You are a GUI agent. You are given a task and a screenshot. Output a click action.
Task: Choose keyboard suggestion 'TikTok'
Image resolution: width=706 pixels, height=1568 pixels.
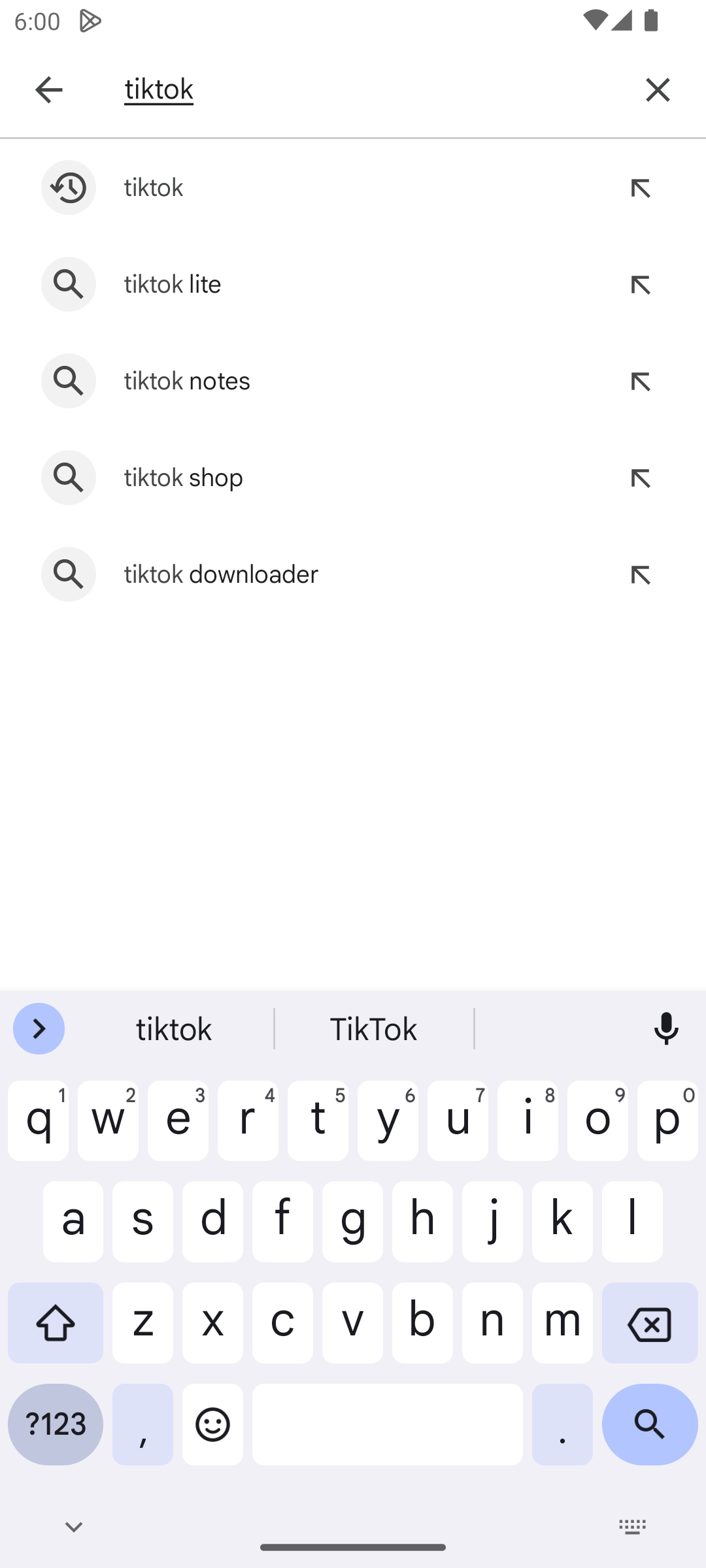[x=374, y=1029]
